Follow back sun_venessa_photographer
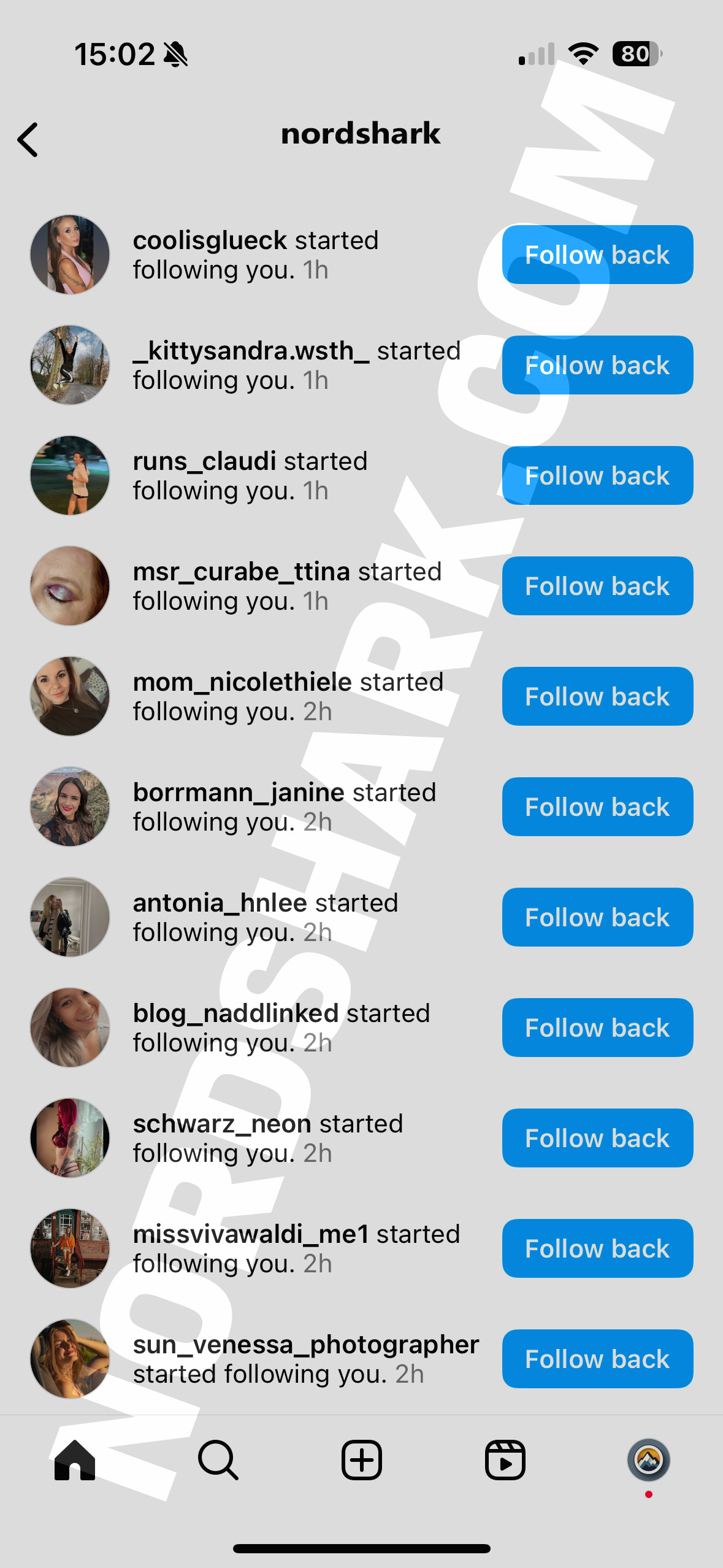Screen dimensions: 723x1568 [597, 1359]
